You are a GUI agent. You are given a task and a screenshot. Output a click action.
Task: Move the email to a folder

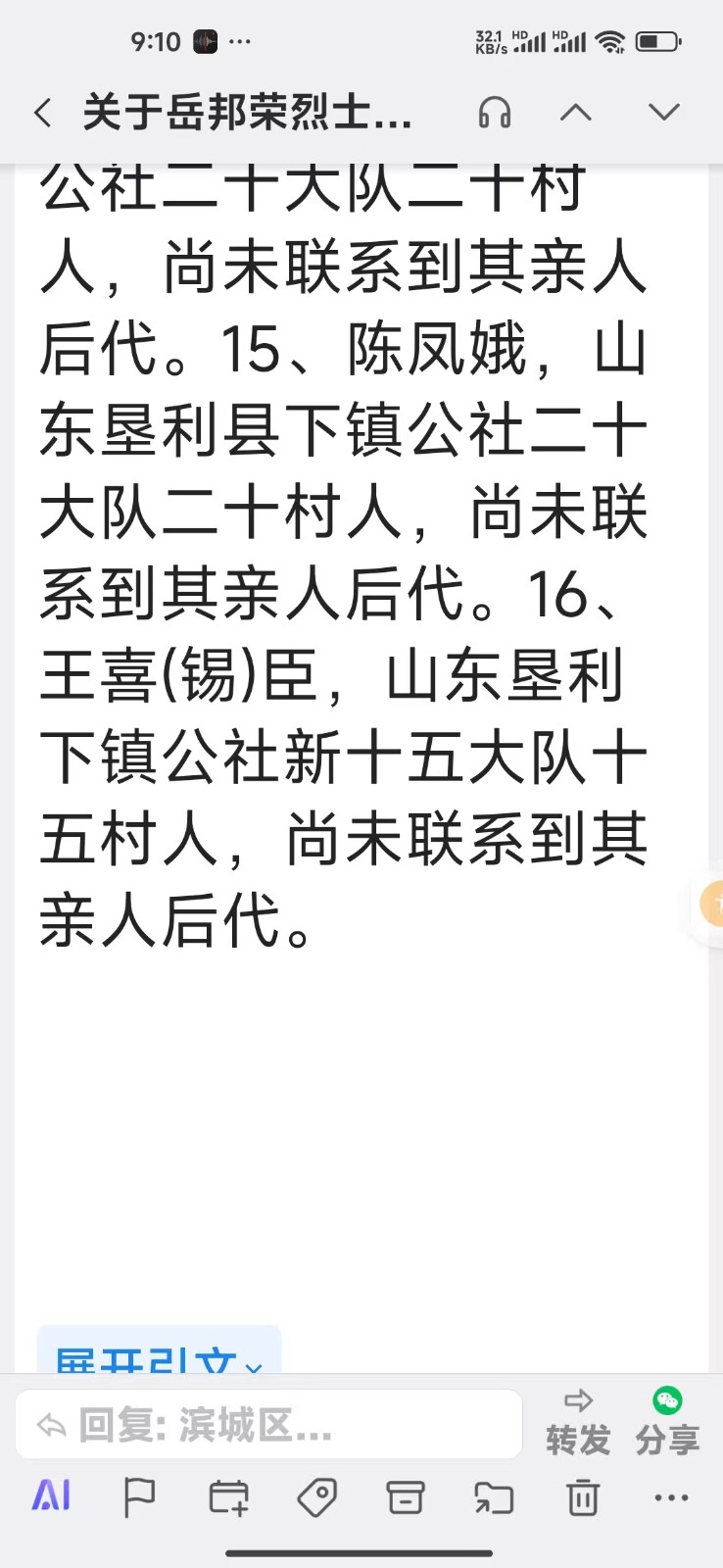click(494, 1497)
